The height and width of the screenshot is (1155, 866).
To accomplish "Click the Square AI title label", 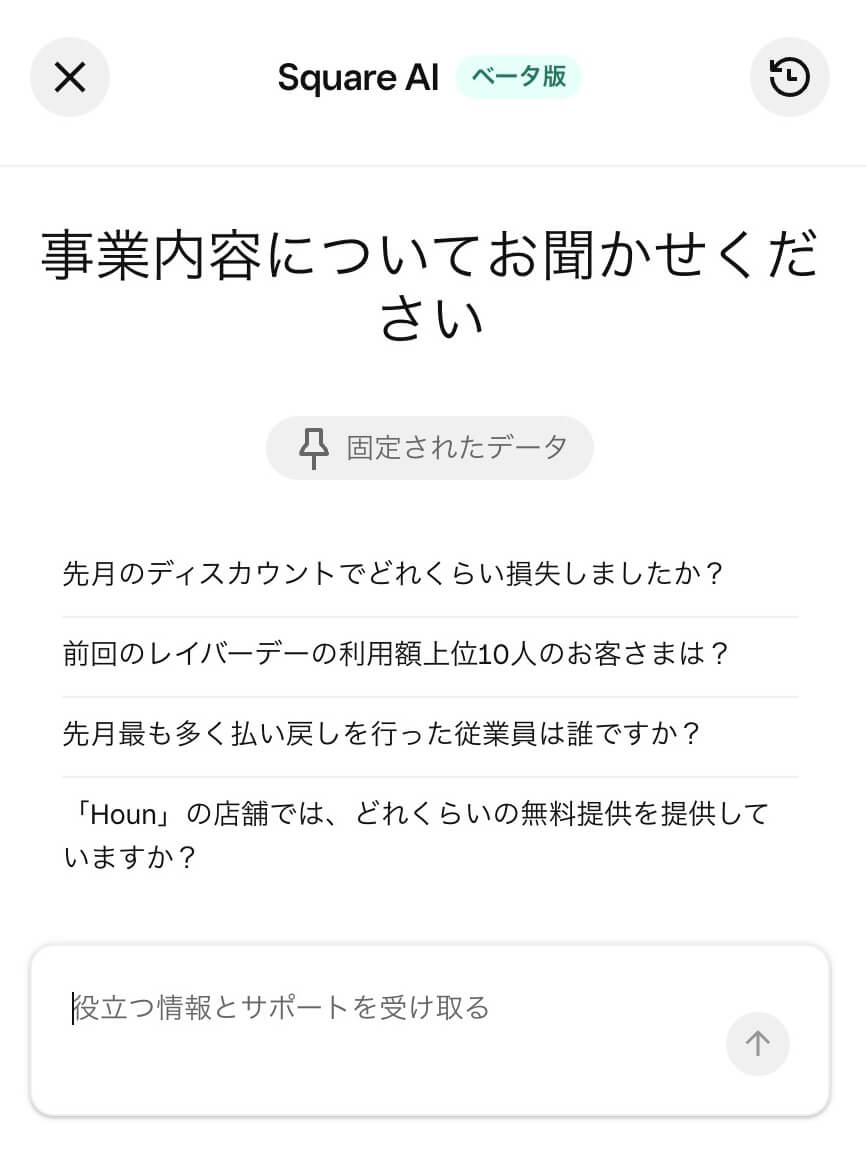I will [x=358, y=77].
